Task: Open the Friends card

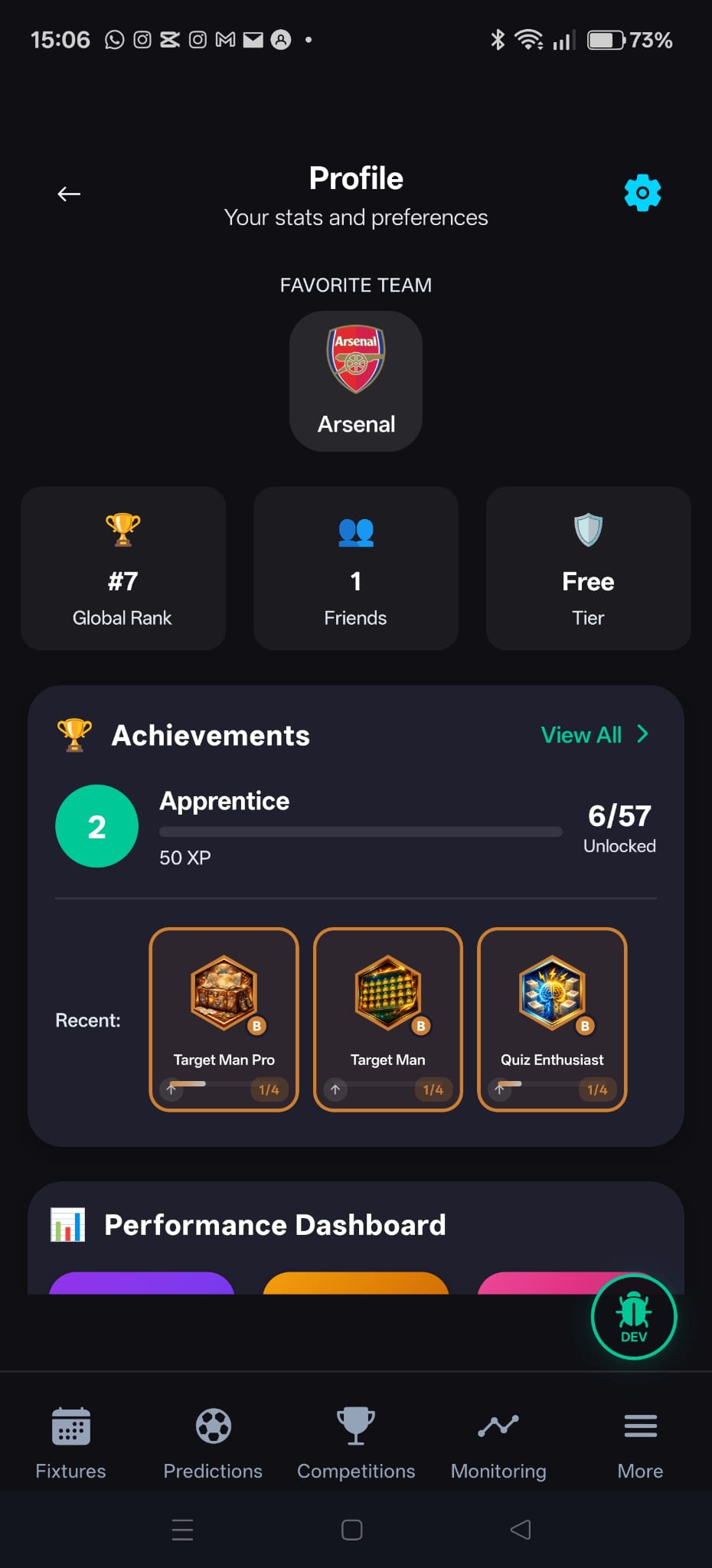Action: (356, 568)
